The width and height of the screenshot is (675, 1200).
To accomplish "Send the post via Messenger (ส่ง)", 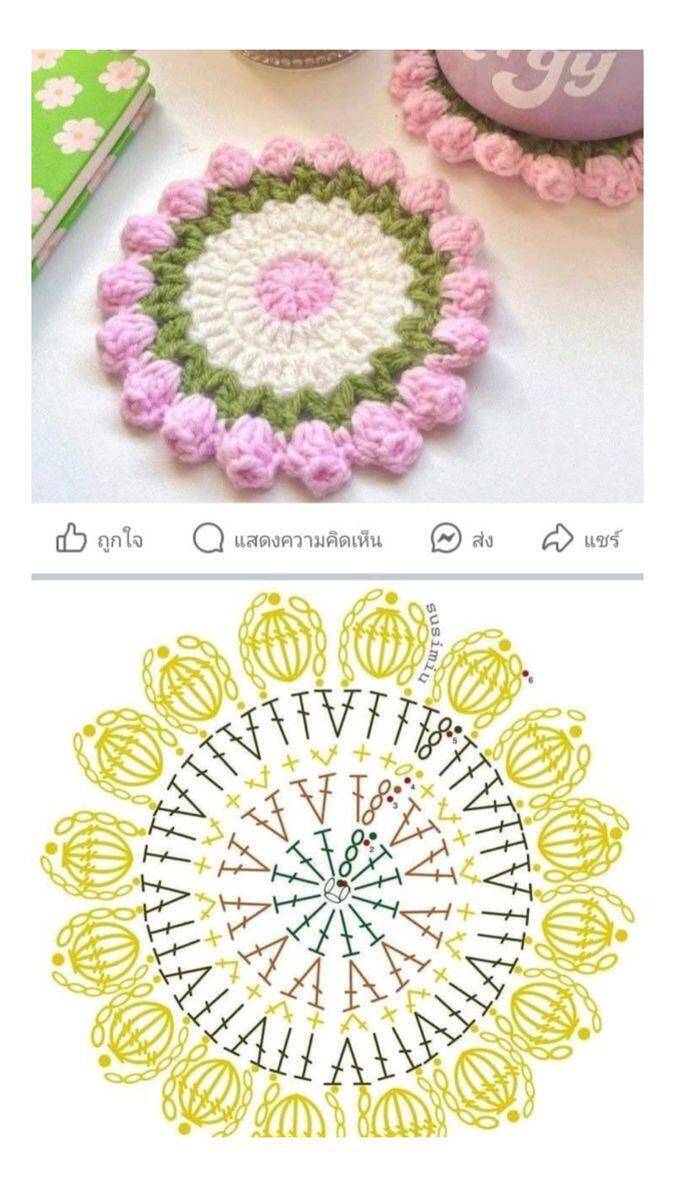I will 462,540.
